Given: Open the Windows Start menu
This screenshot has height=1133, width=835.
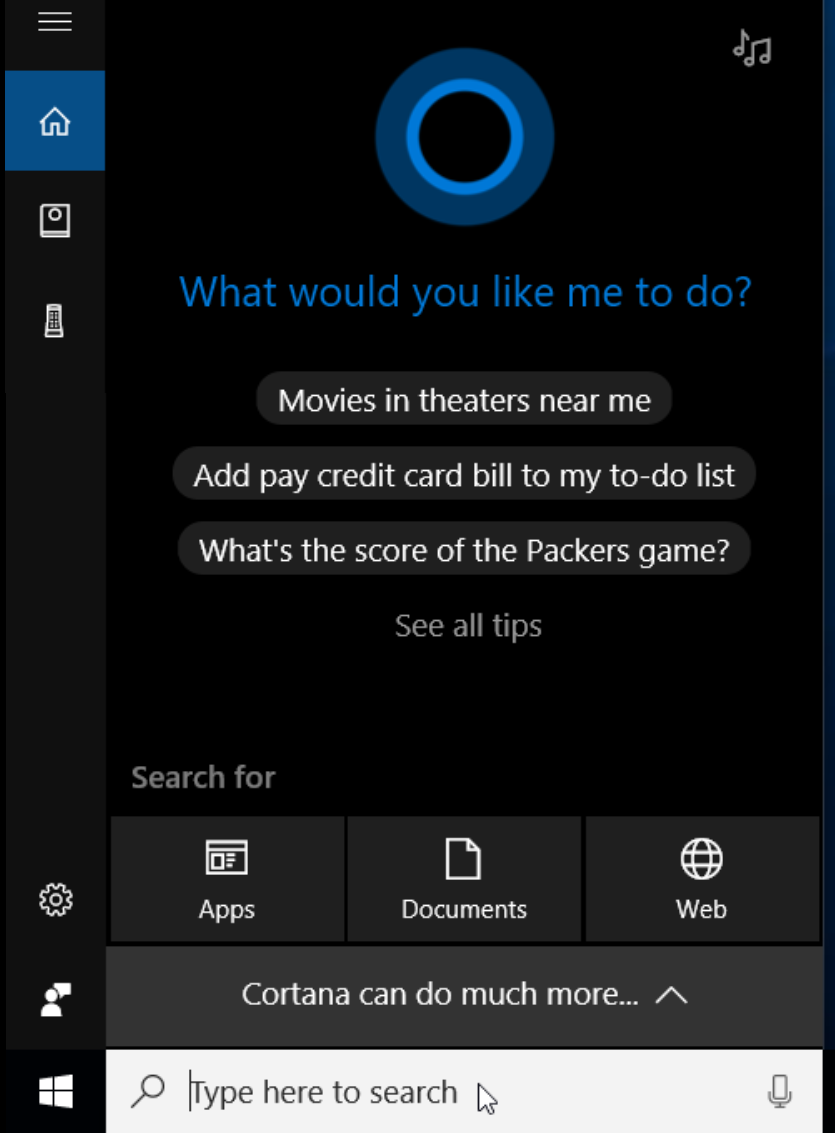Looking at the screenshot, I should (55, 1092).
